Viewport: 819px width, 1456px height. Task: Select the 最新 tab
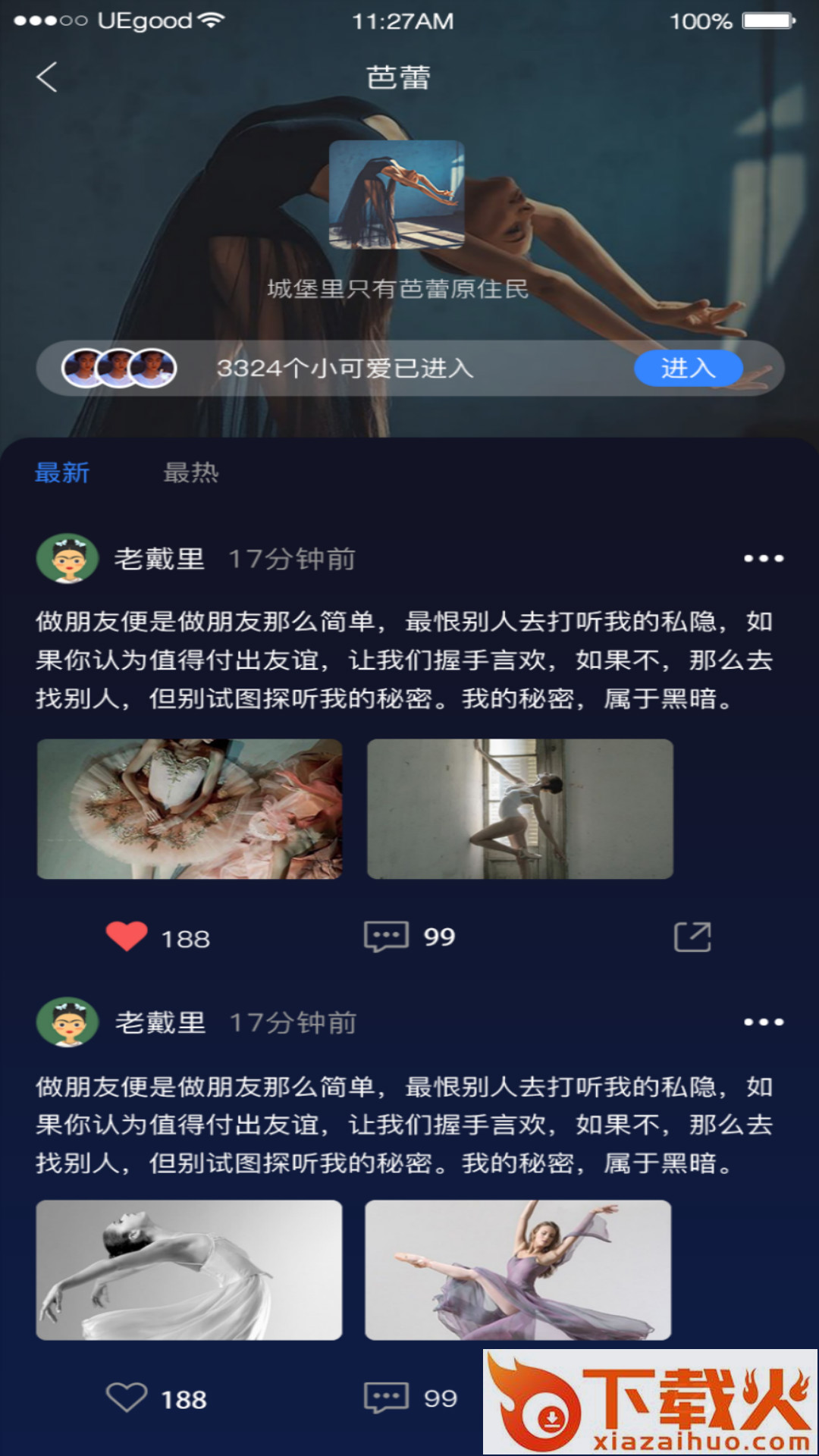click(x=61, y=472)
